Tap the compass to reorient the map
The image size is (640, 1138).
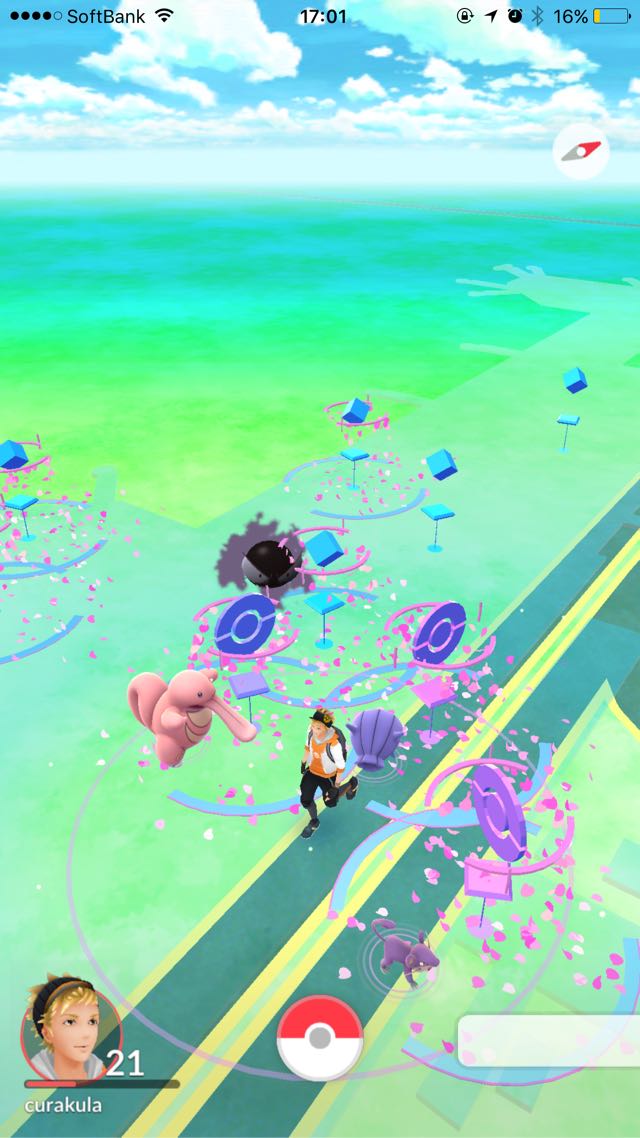pyautogui.click(x=580, y=151)
